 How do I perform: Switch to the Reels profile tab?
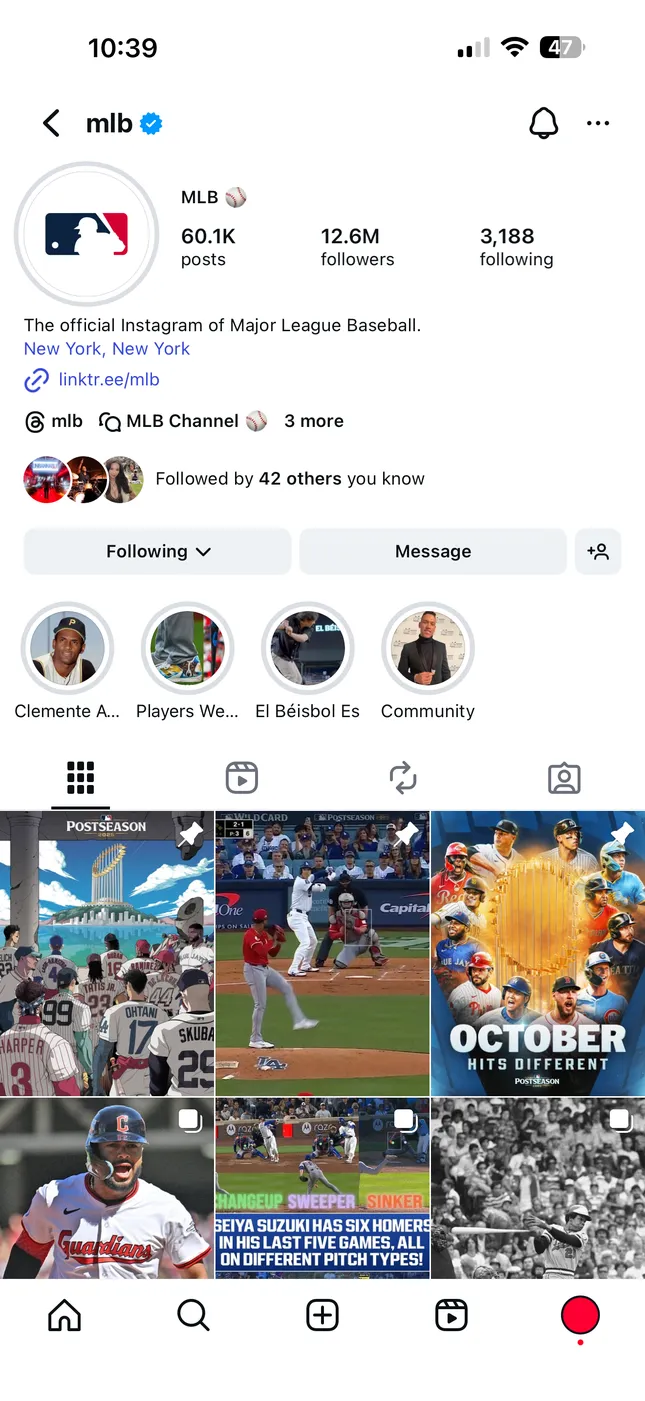(242, 778)
